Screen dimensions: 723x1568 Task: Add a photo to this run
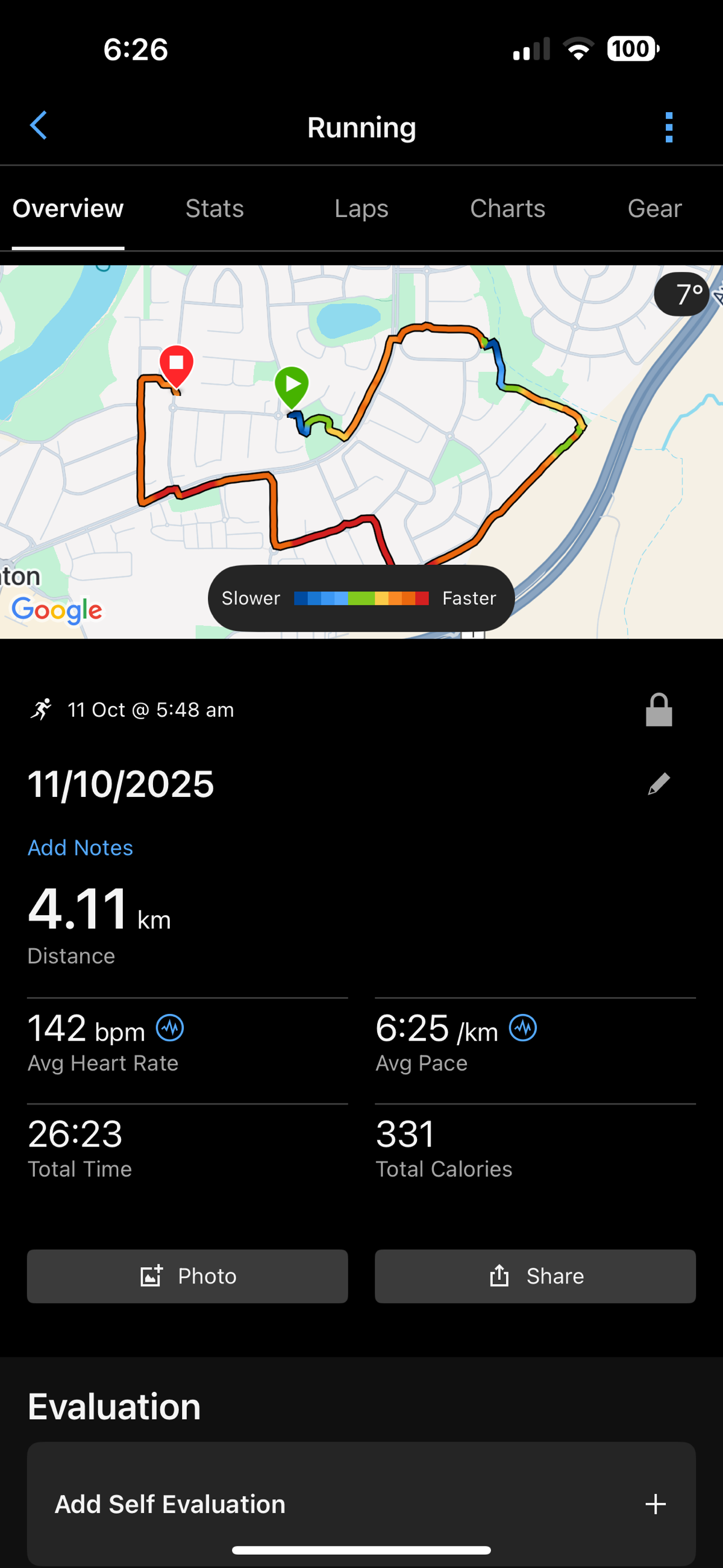point(187,1276)
